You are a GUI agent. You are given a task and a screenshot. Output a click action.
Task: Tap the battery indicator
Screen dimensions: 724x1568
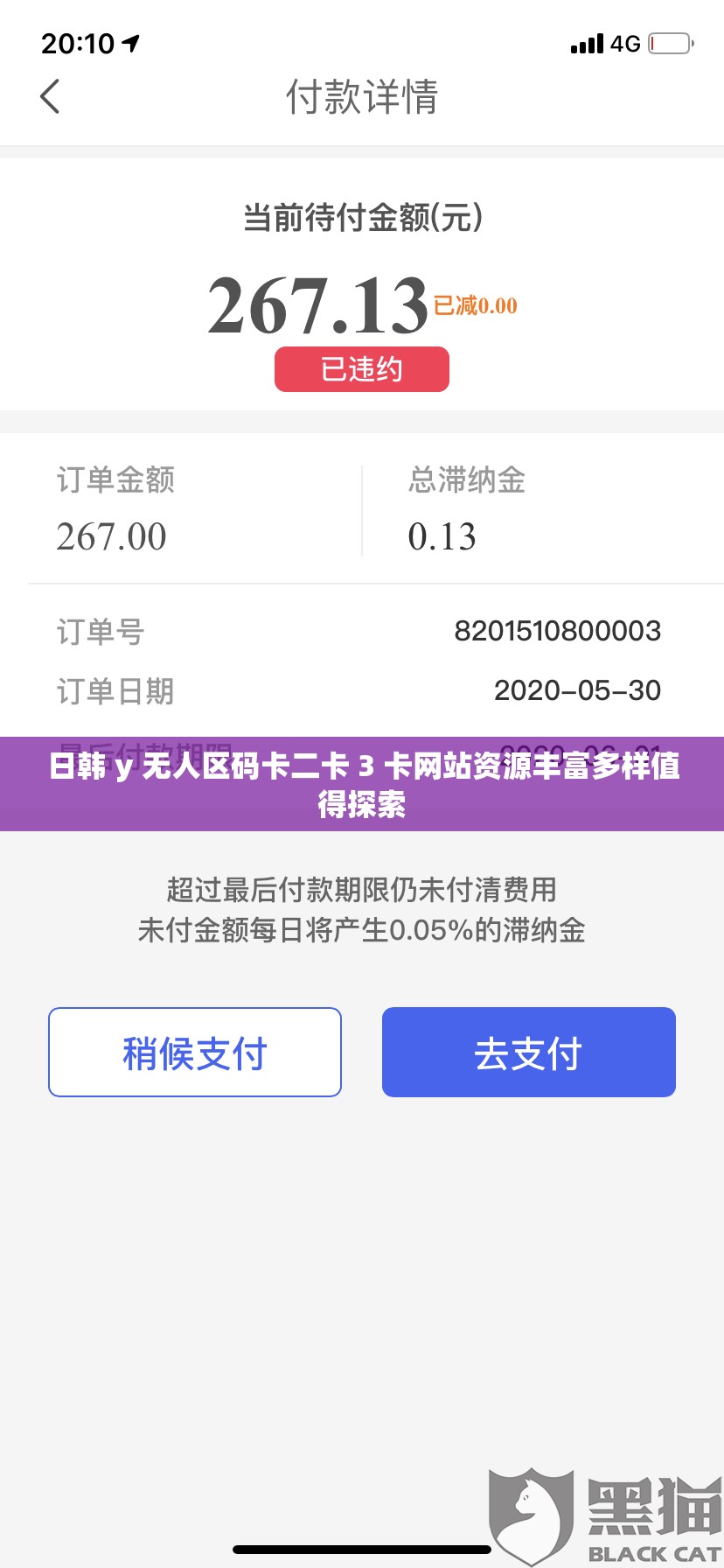[669, 42]
